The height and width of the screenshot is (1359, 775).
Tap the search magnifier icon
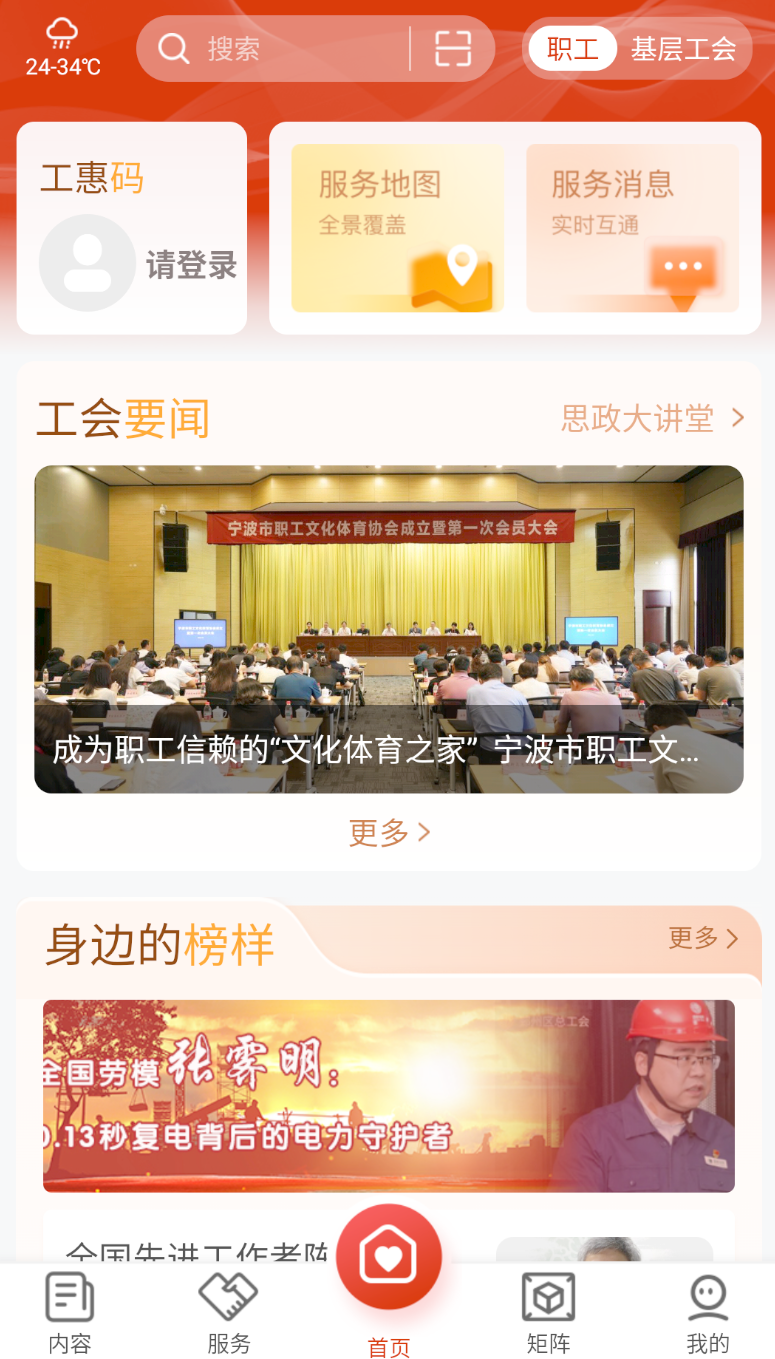pyautogui.click(x=174, y=48)
